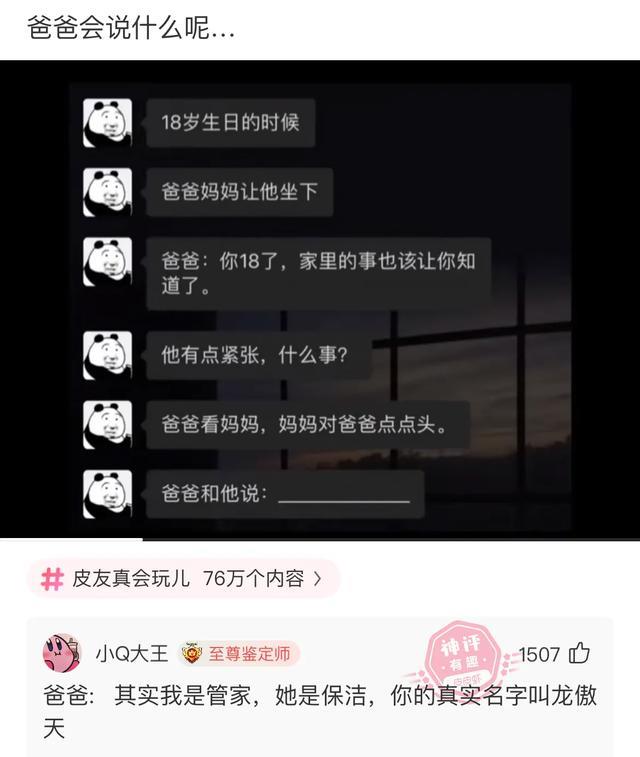The width and height of the screenshot is (640, 757).
Task: Like 小Q大王's comment
Action: pos(579,654)
